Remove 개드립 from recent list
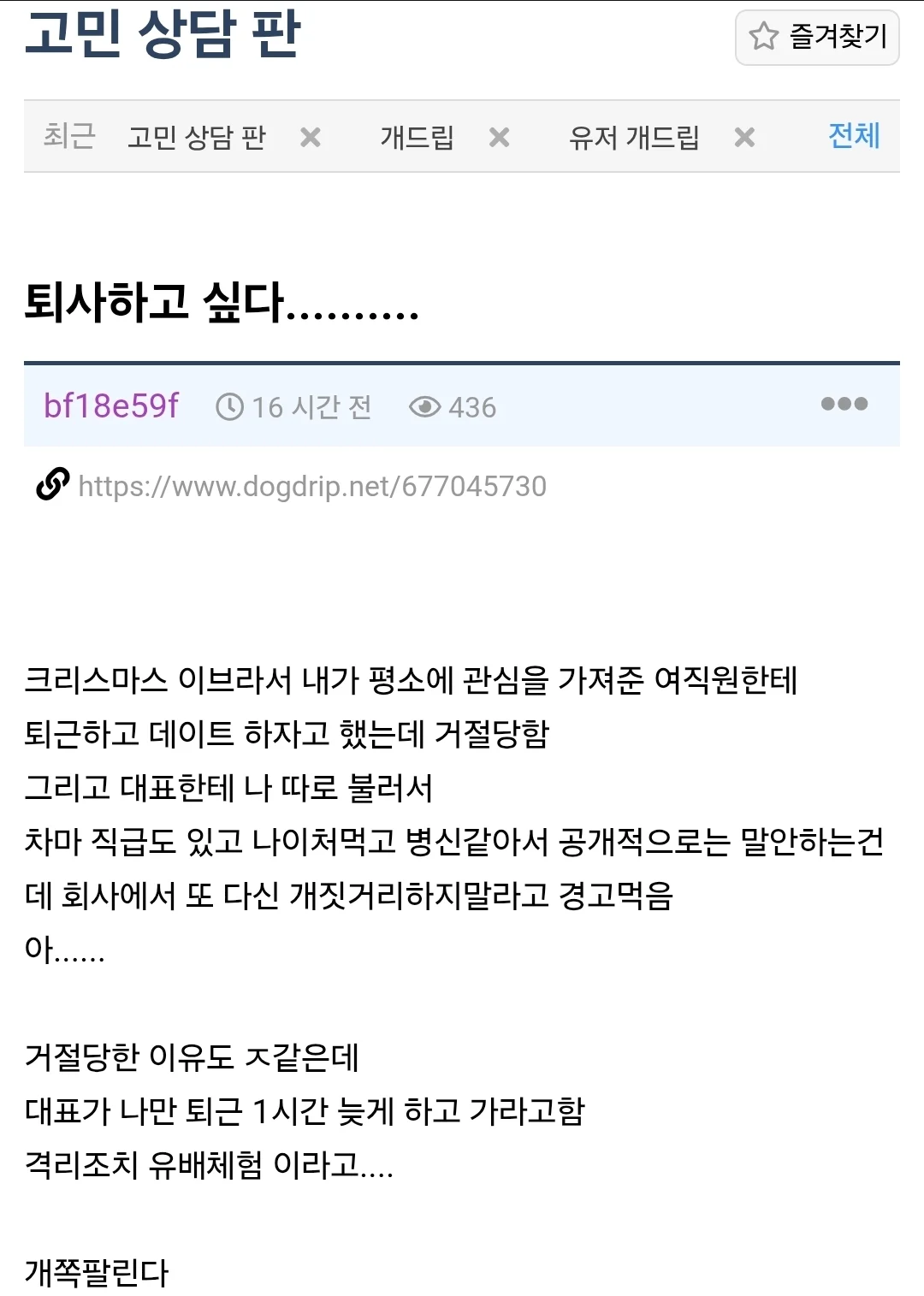Screen dimensions: 924x1296 (500, 137)
